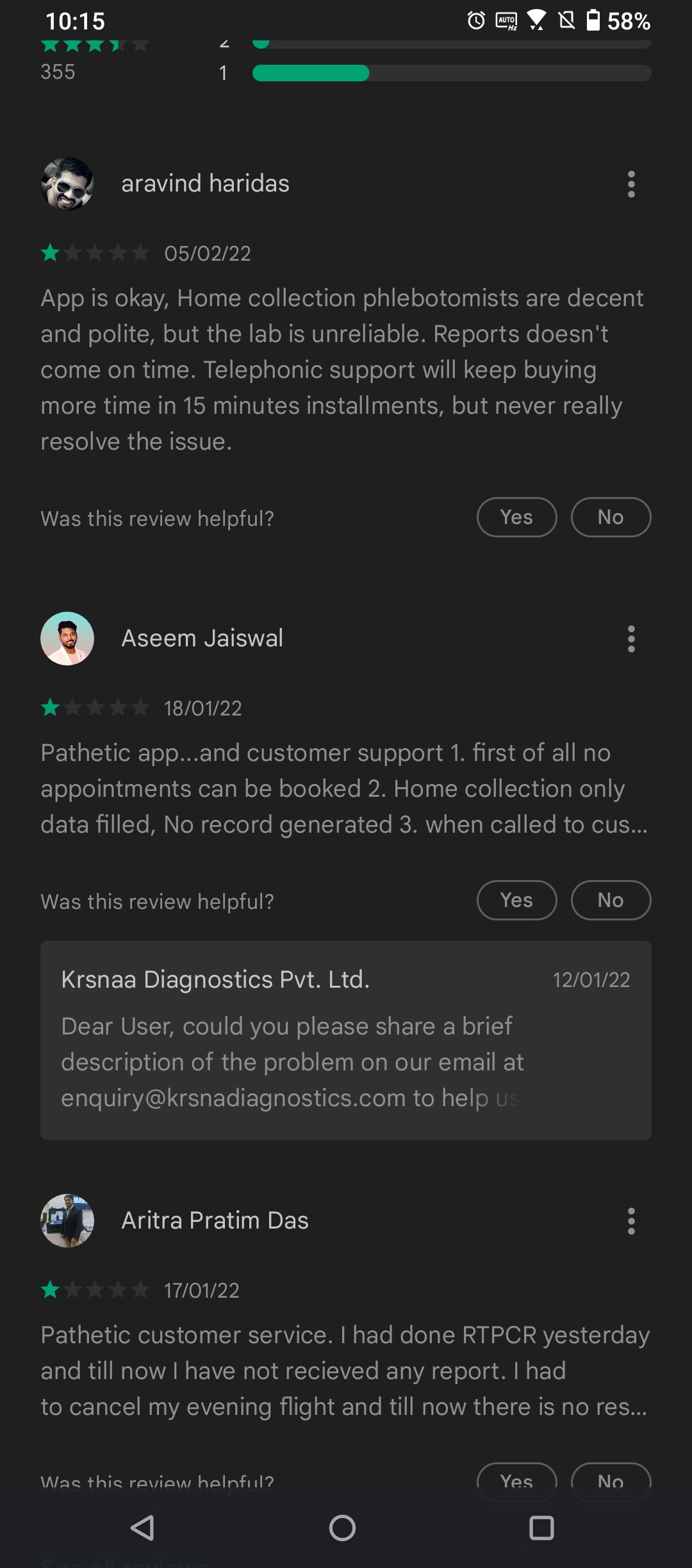Open more options for Aritra Pratim Das's review

pyautogui.click(x=631, y=1221)
